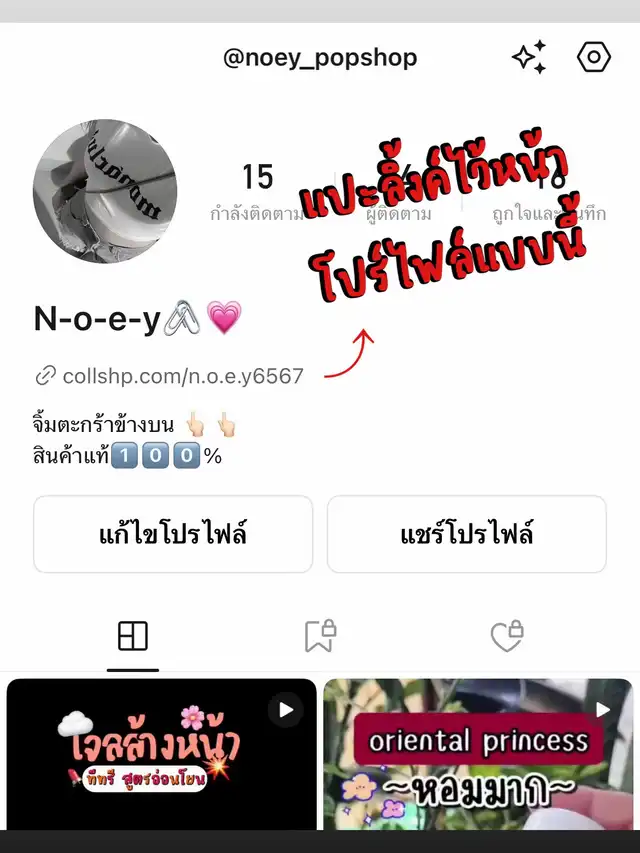Open the เจลล้างหน้า video post
The width and height of the screenshot is (640, 853).
[162, 754]
